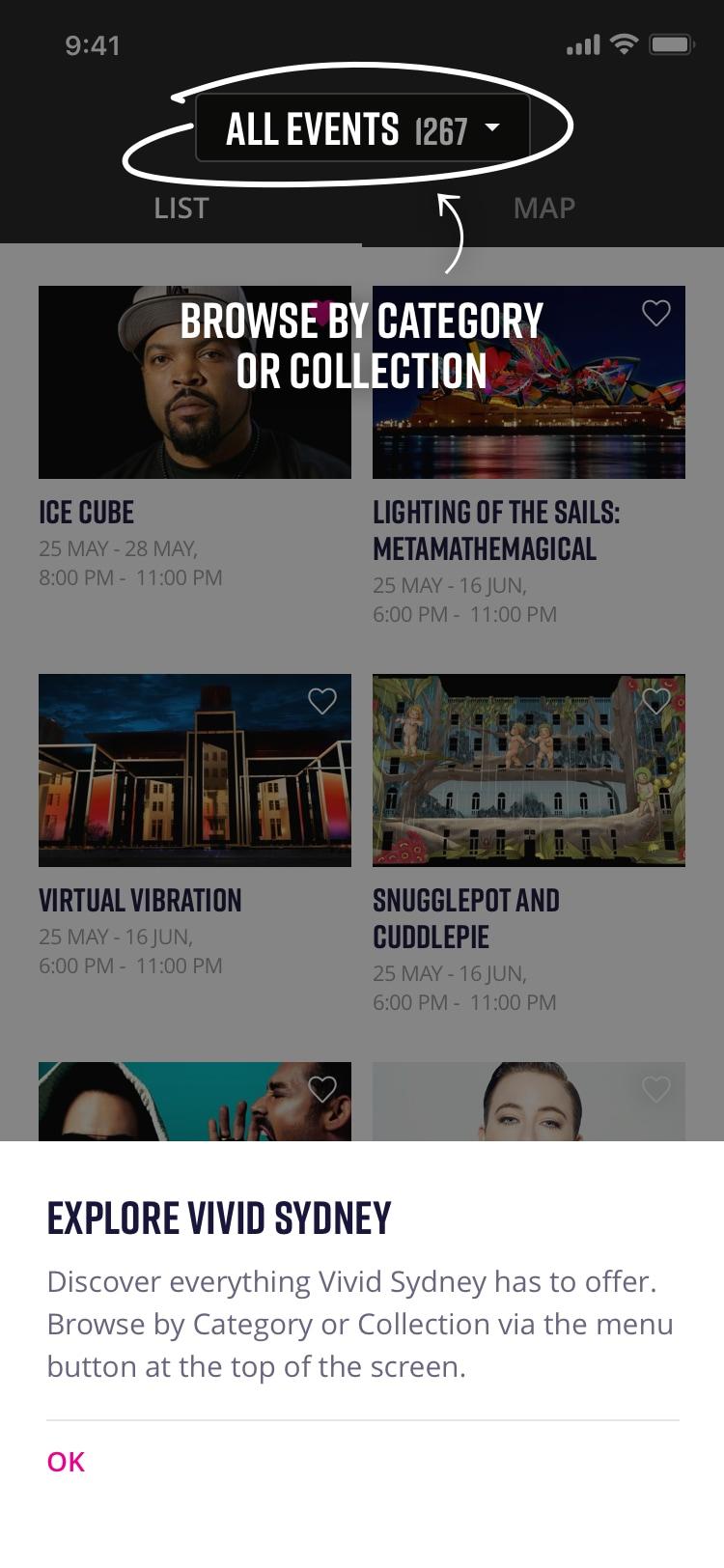
Task: Dismiss the tip by tapping OK
Action: tap(66, 1461)
